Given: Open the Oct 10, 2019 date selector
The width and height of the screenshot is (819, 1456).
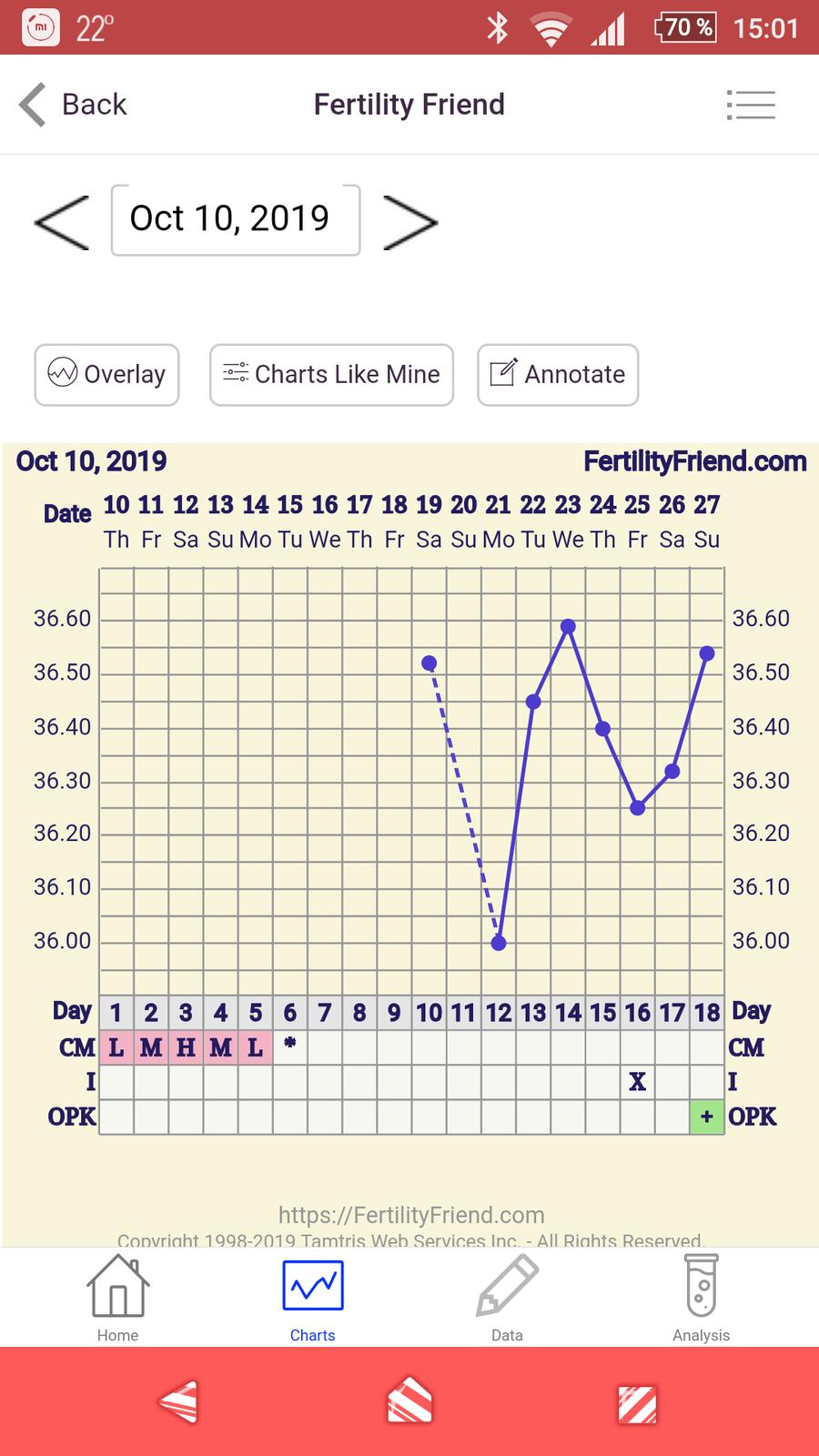Looking at the screenshot, I should point(236,219).
